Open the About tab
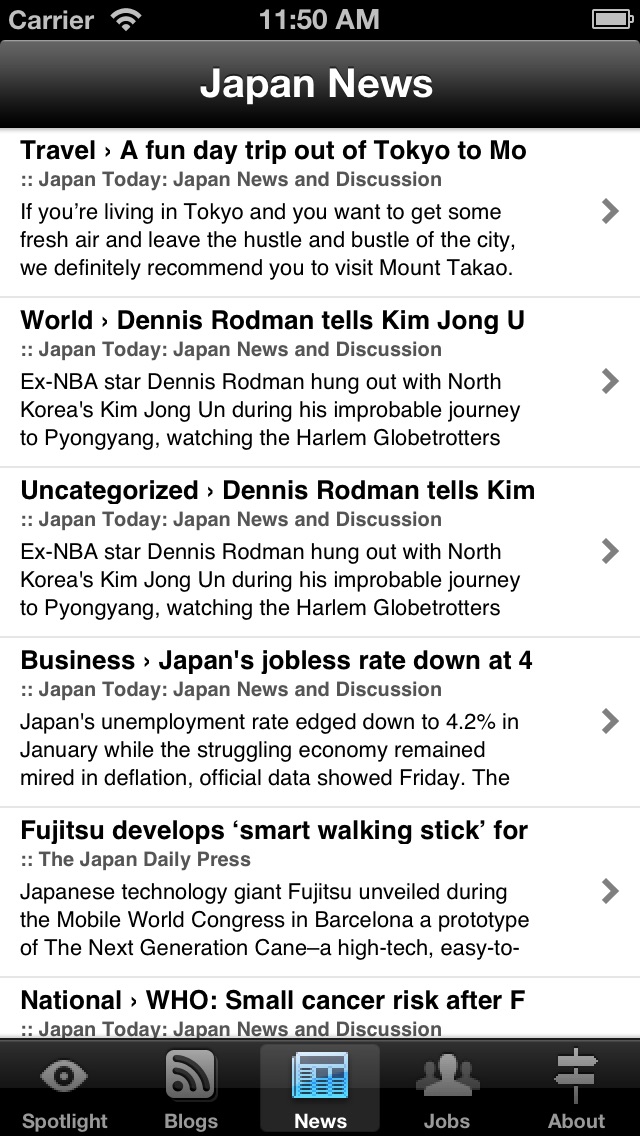The height and width of the screenshot is (1136, 640). (x=575, y=1089)
